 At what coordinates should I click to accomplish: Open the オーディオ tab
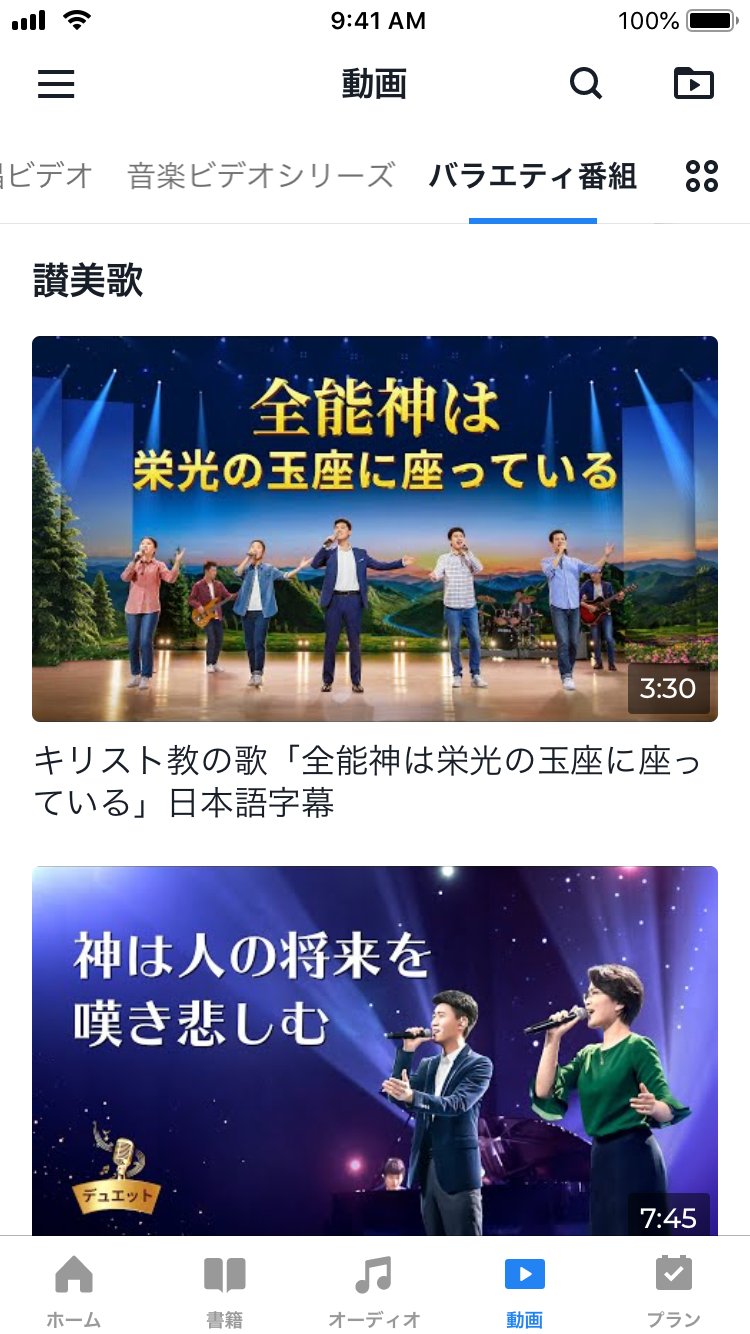click(374, 1290)
